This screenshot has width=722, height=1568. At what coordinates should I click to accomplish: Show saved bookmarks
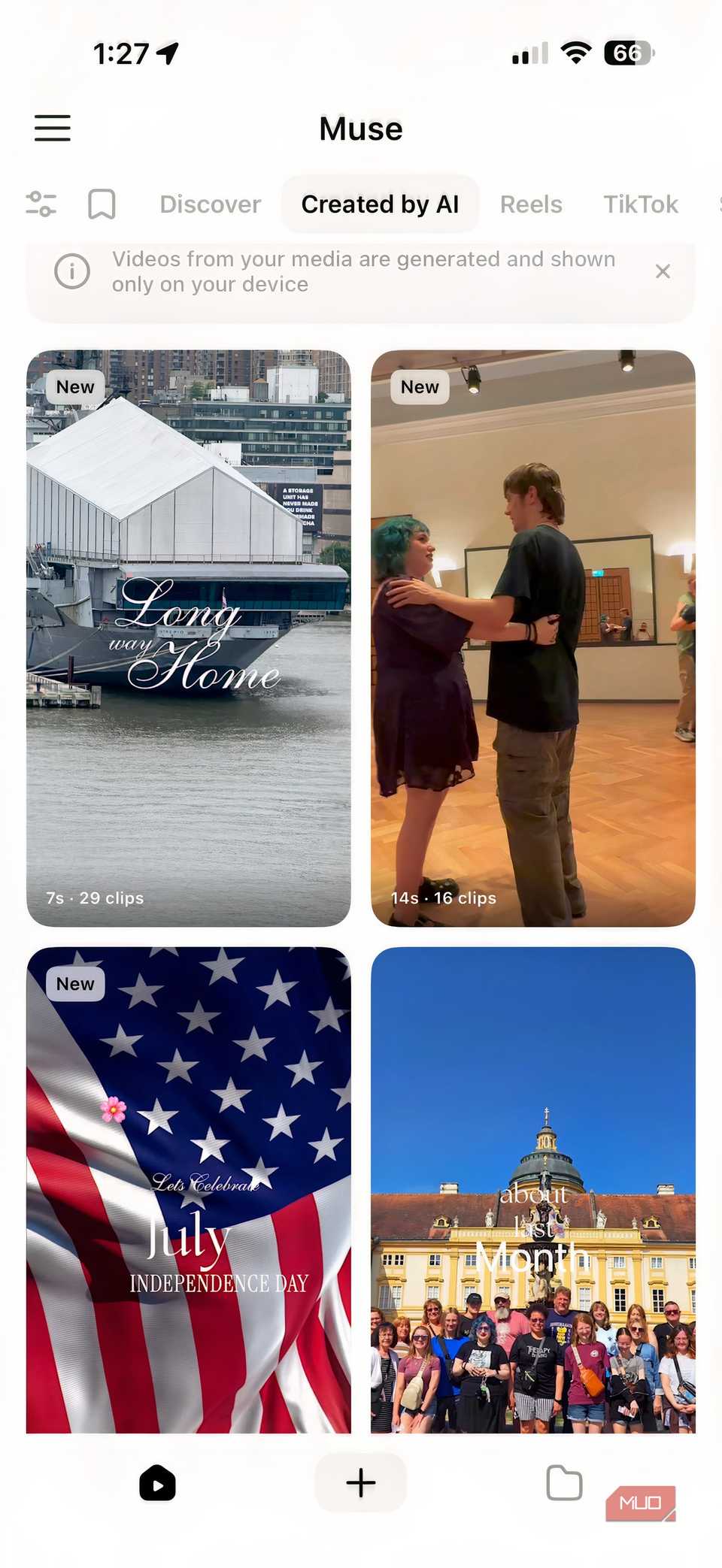102,204
